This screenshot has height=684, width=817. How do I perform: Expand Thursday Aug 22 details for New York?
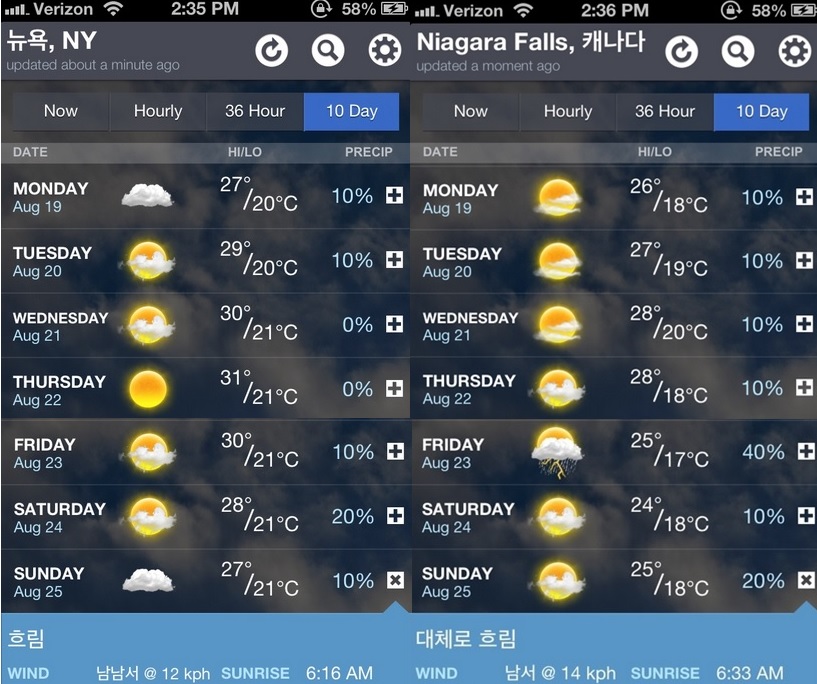(394, 389)
